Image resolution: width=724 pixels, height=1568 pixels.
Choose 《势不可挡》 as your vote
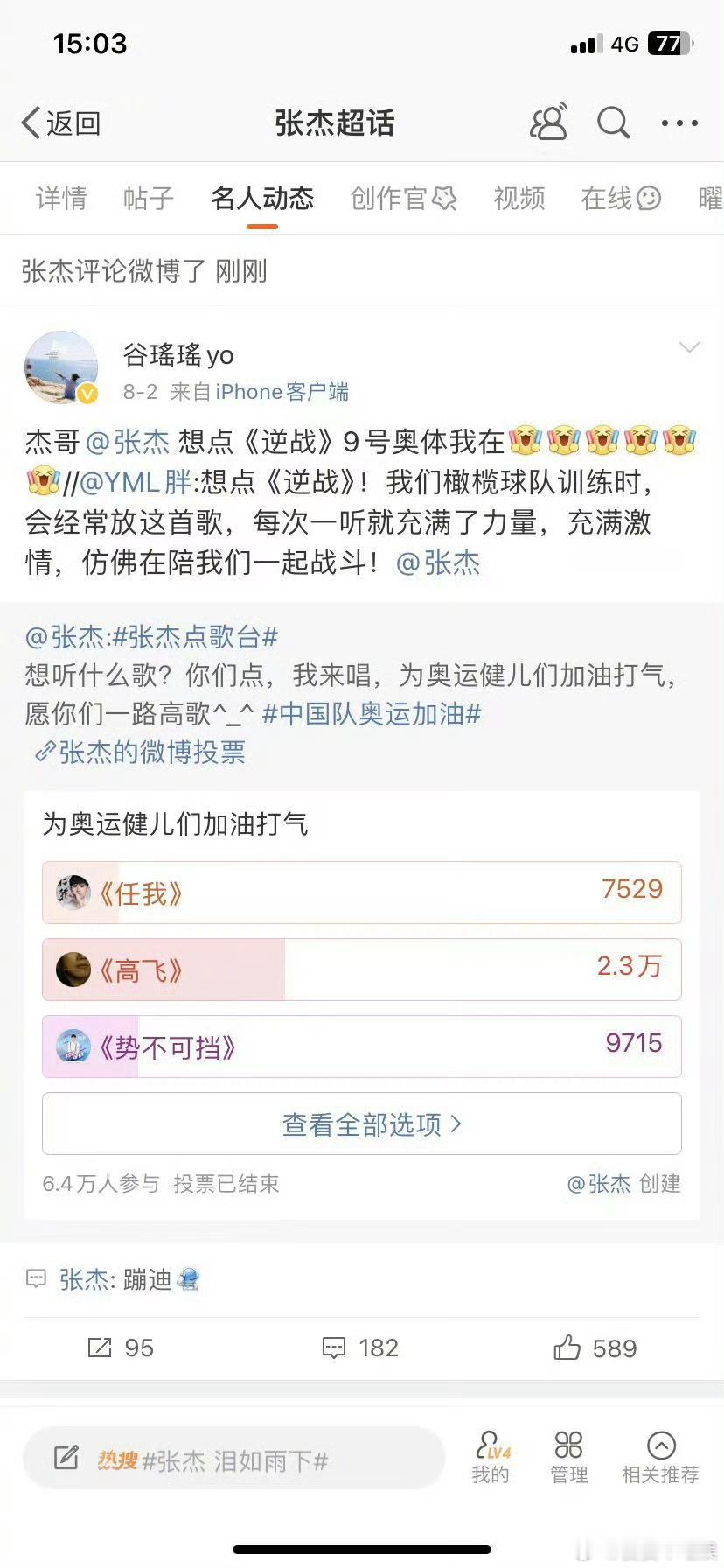pyautogui.click(x=361, y=1046)
